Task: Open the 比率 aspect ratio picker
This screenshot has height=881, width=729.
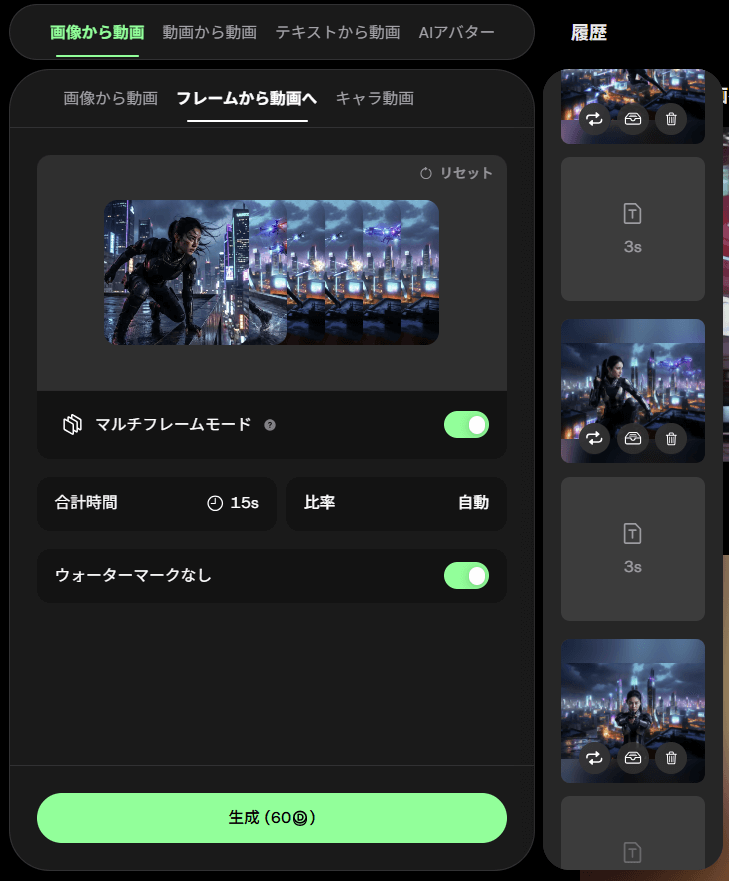Action: tap(396, 503)
